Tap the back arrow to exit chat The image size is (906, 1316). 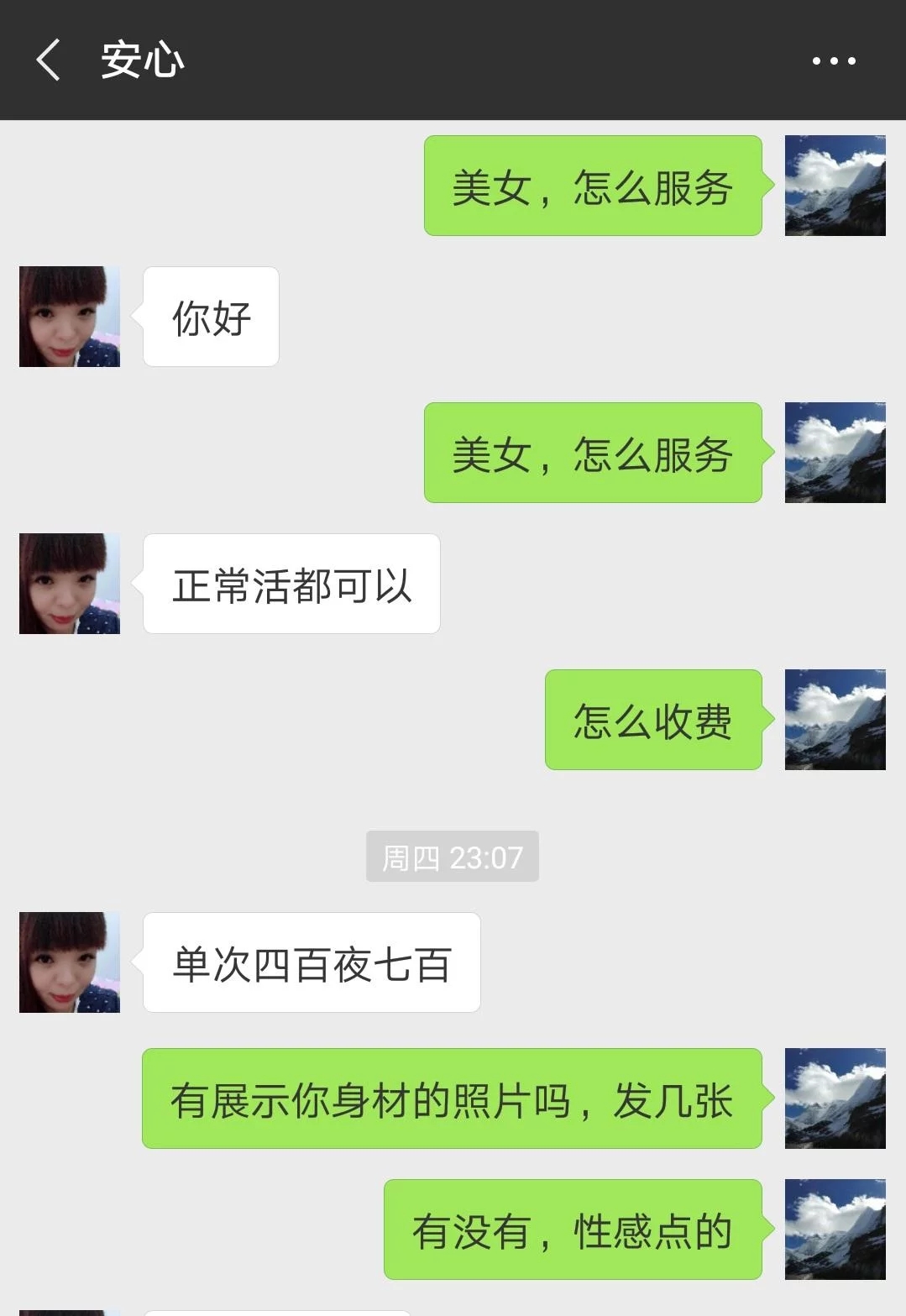[48, 60]
